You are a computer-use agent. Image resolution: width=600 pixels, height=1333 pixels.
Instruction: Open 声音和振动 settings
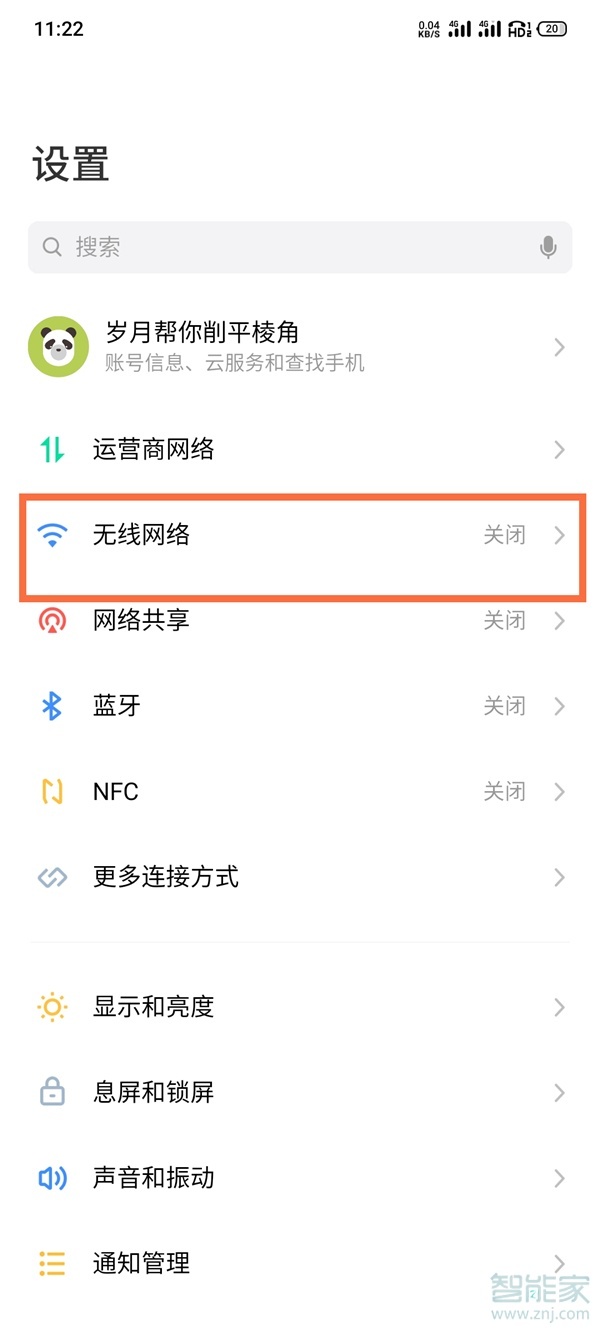pos(300,1178)
